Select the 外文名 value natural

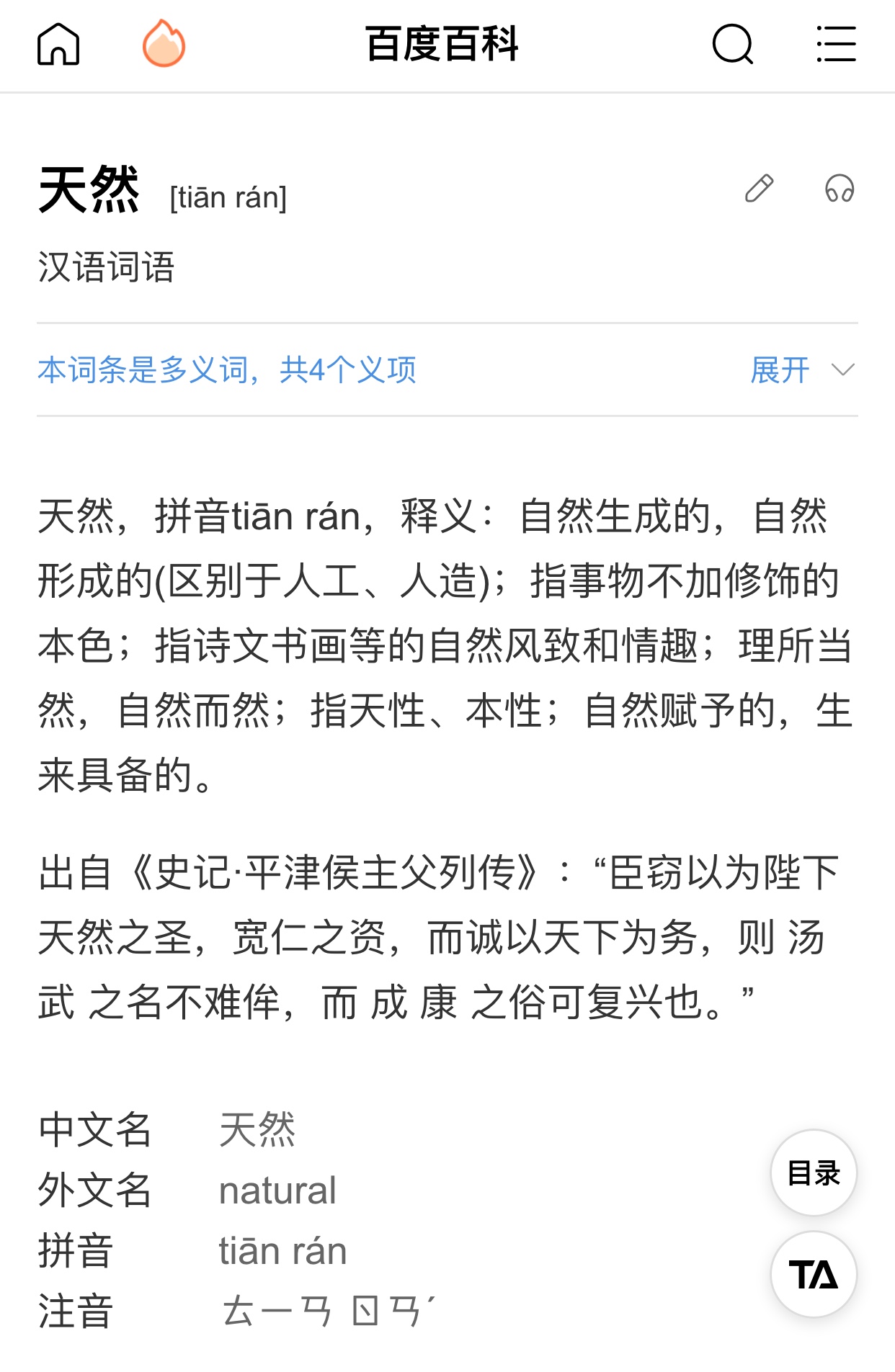click(x=277, y=1190)
